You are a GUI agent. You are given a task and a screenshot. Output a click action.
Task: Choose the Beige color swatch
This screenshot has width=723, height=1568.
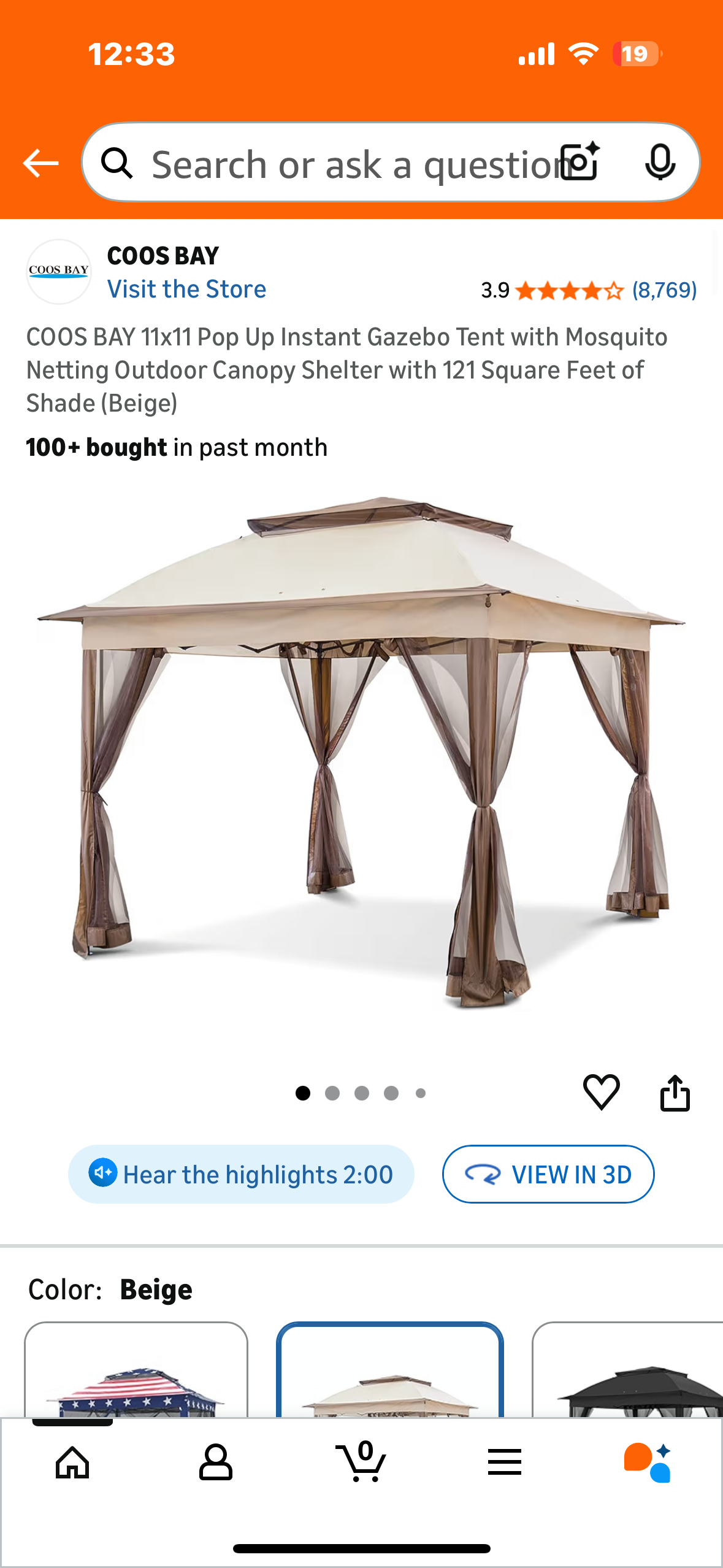(390, 1371)
